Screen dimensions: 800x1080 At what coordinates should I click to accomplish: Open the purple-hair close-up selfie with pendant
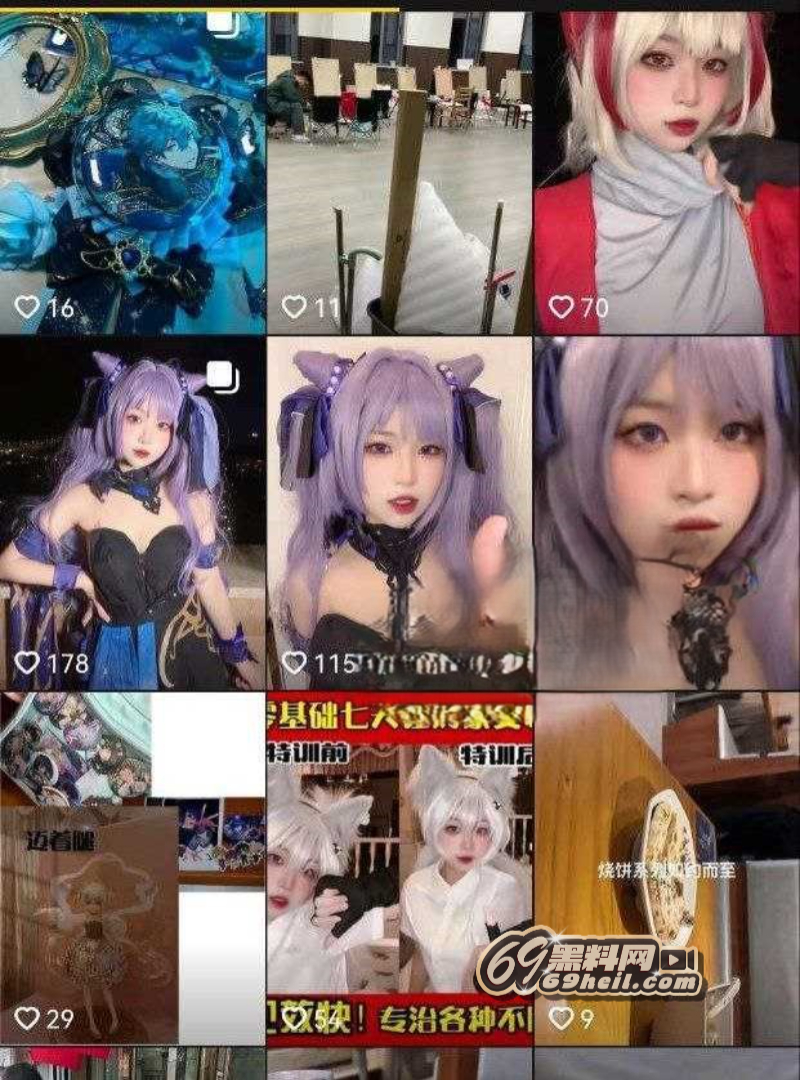point(666,512)
